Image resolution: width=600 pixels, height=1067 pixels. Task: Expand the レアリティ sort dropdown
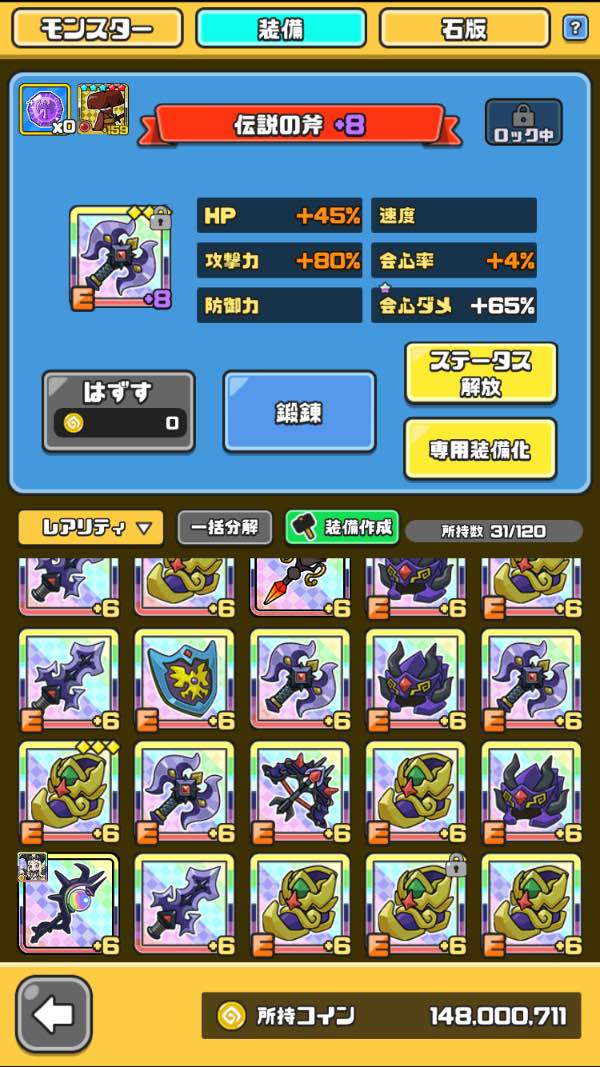(x=91, y=527)
